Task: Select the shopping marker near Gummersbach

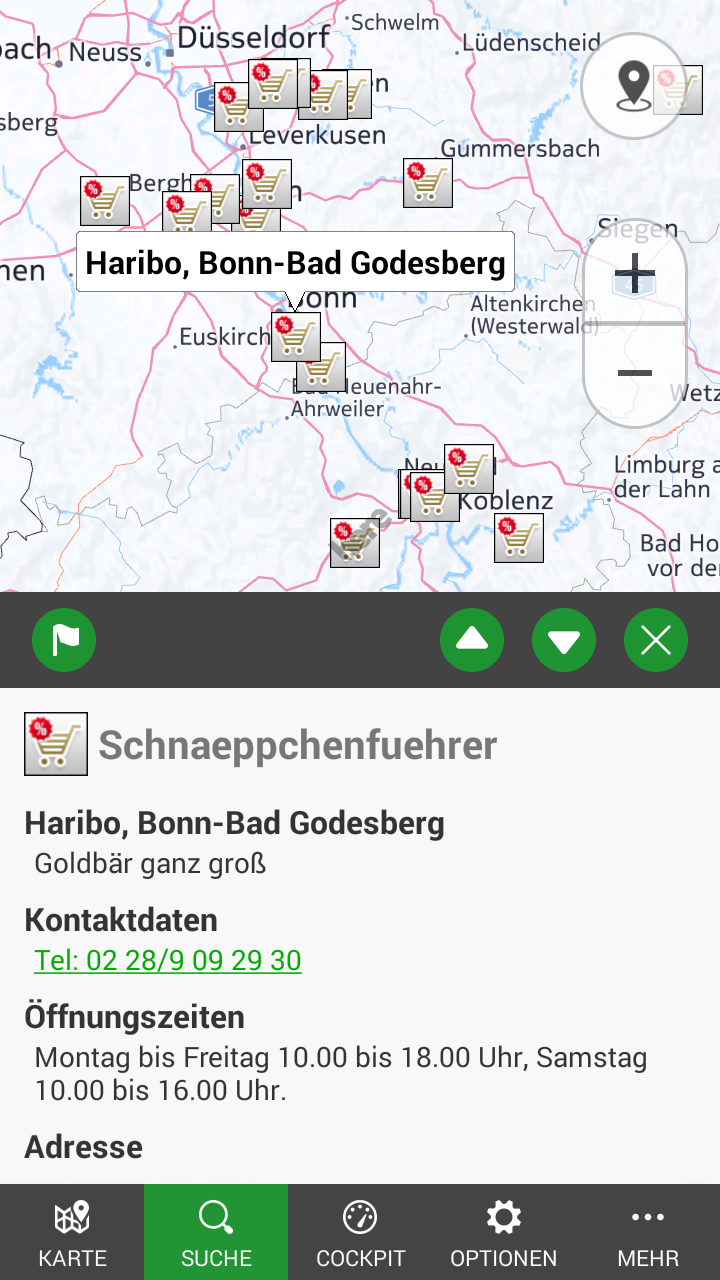Action: 428,183
